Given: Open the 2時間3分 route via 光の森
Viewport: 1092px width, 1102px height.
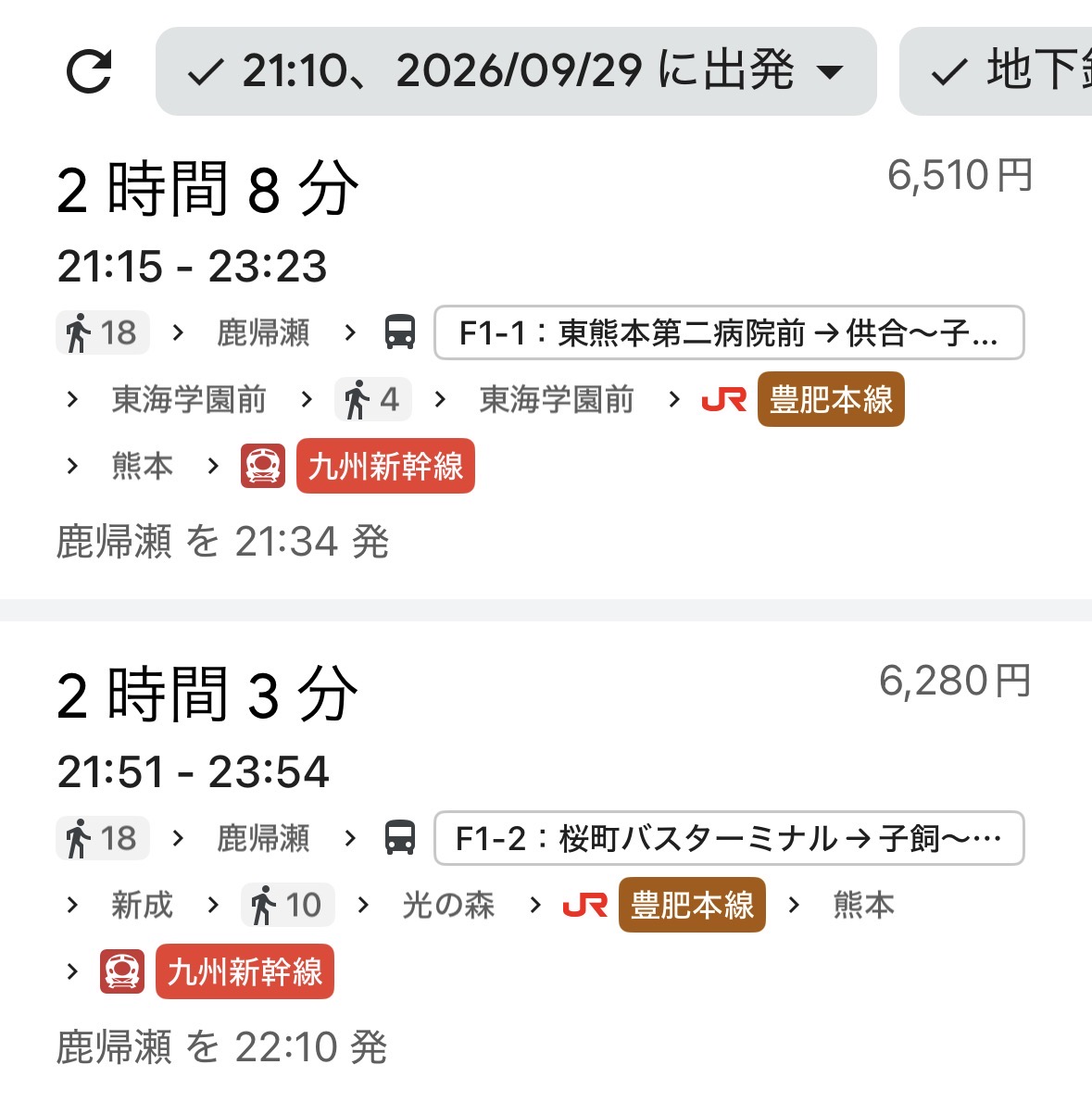Looking at the screenshot, I should pyautogui.click(x=546, y=861).
